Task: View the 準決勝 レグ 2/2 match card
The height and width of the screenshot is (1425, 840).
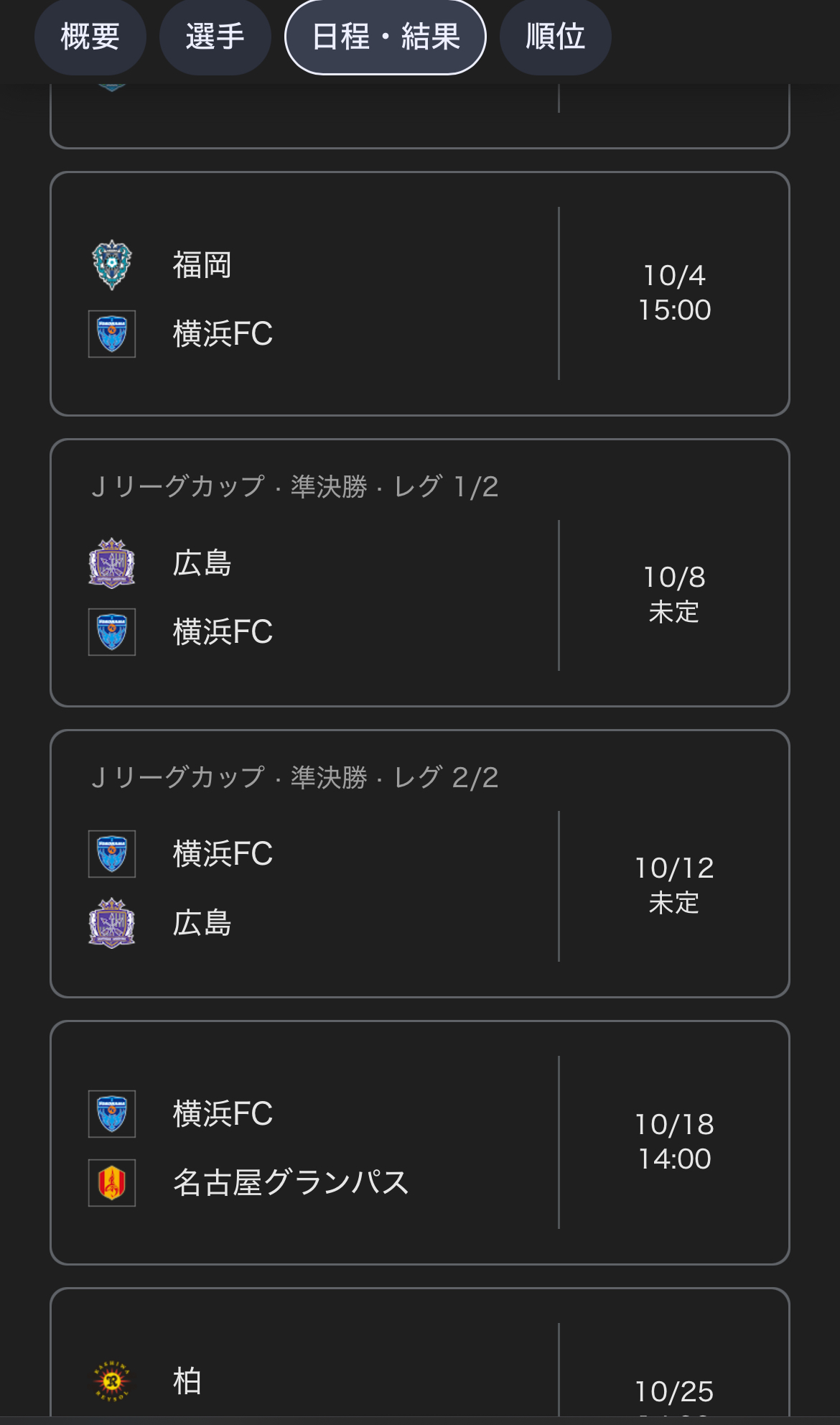Action: click(x=419, y=863)
